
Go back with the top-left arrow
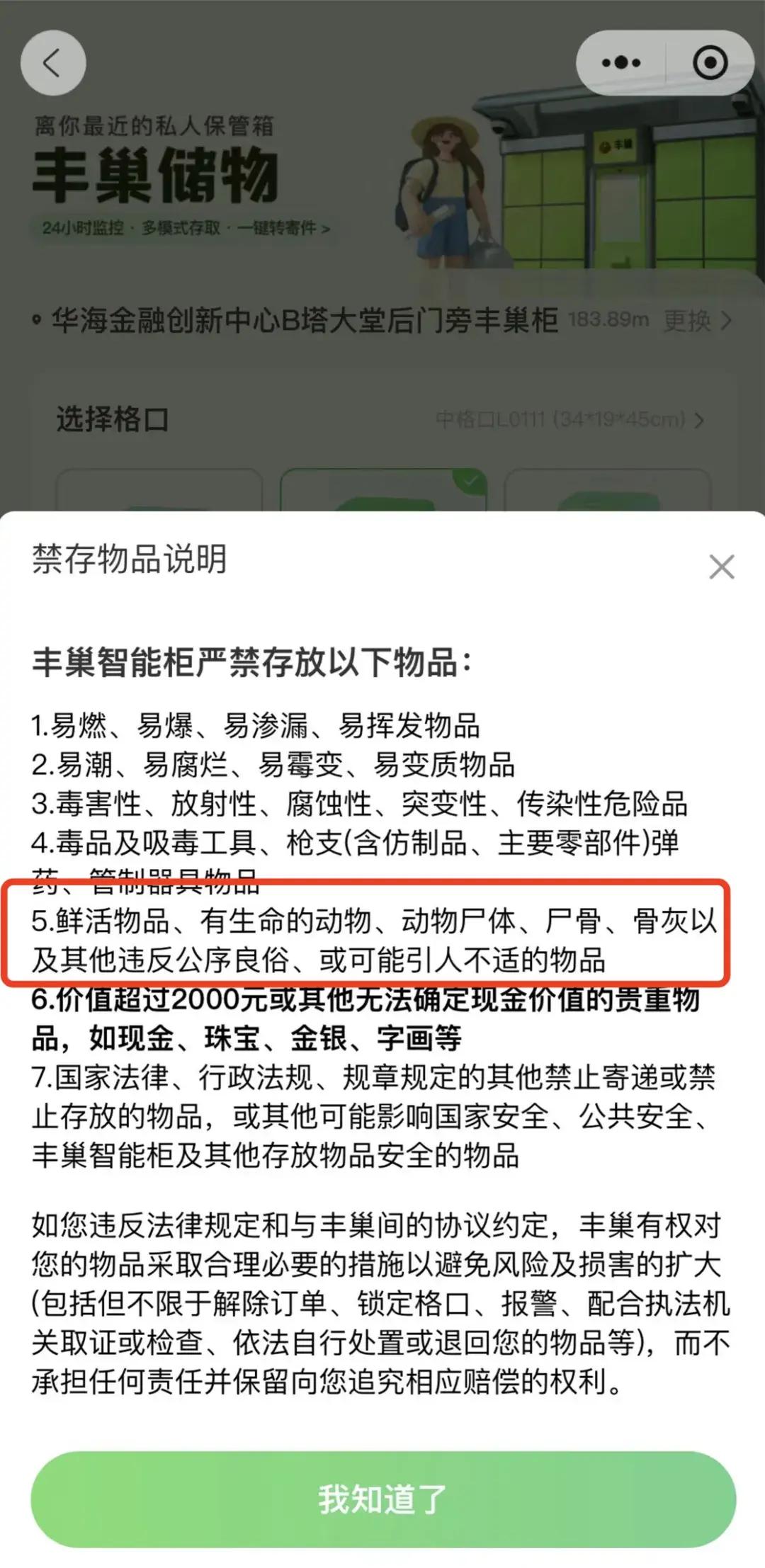click(53, 64)
